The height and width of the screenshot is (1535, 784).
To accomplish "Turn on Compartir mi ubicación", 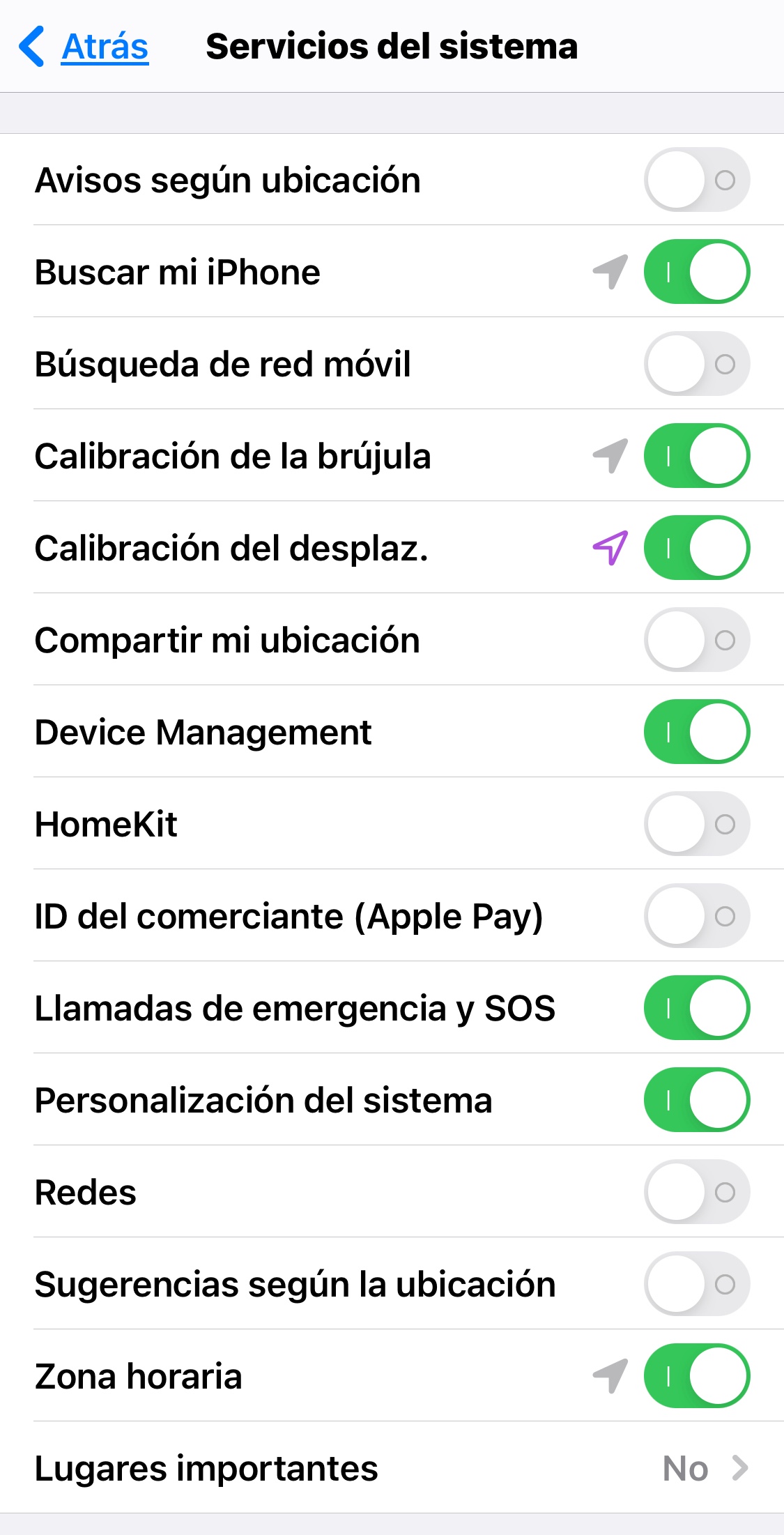I will 696,640.
